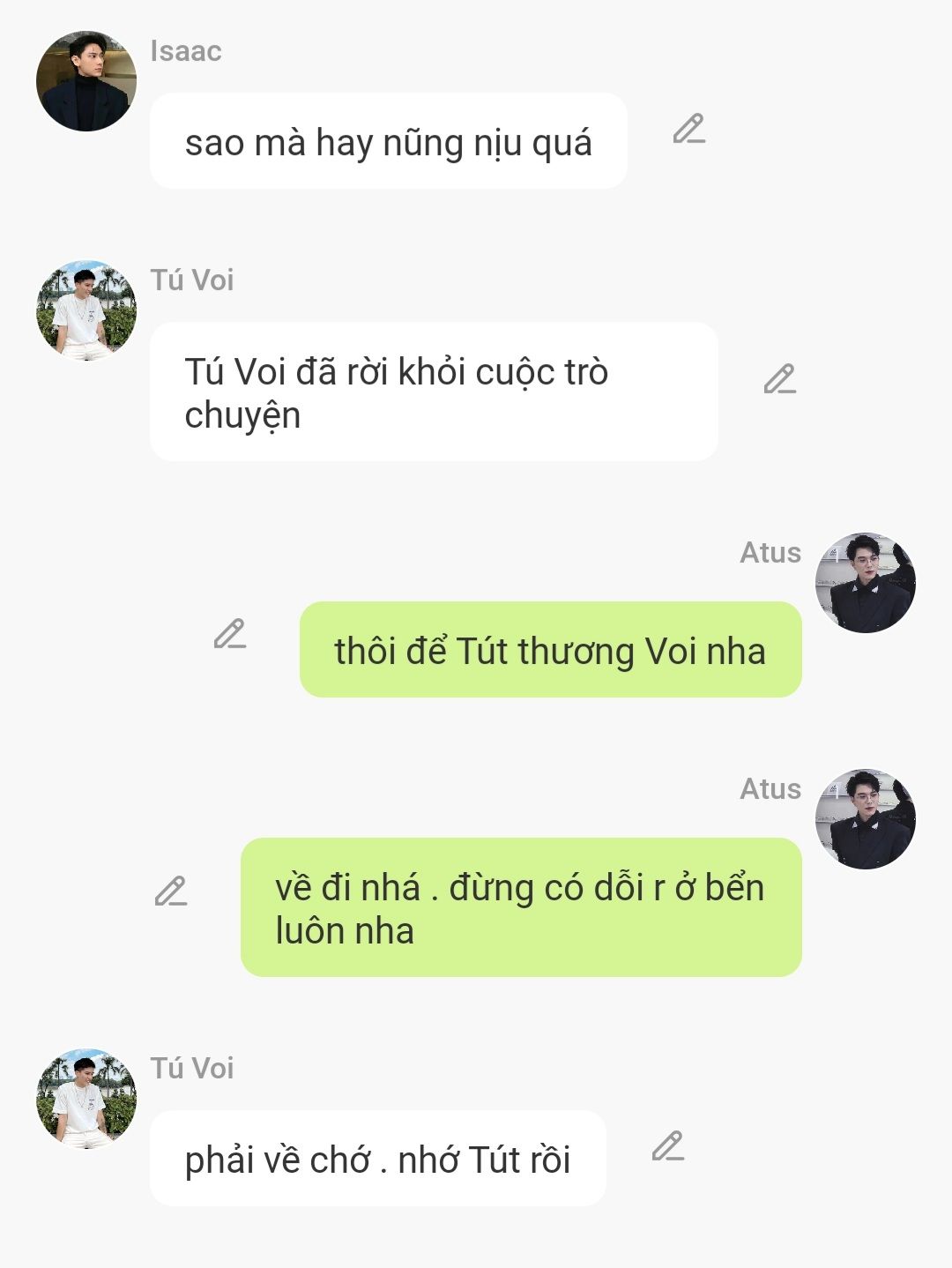The width and height of the screenshot is (952, 1268).
Task: Edit Atus's message "thôi để Tút thương Voi nha"
Action: click(230, 634)
